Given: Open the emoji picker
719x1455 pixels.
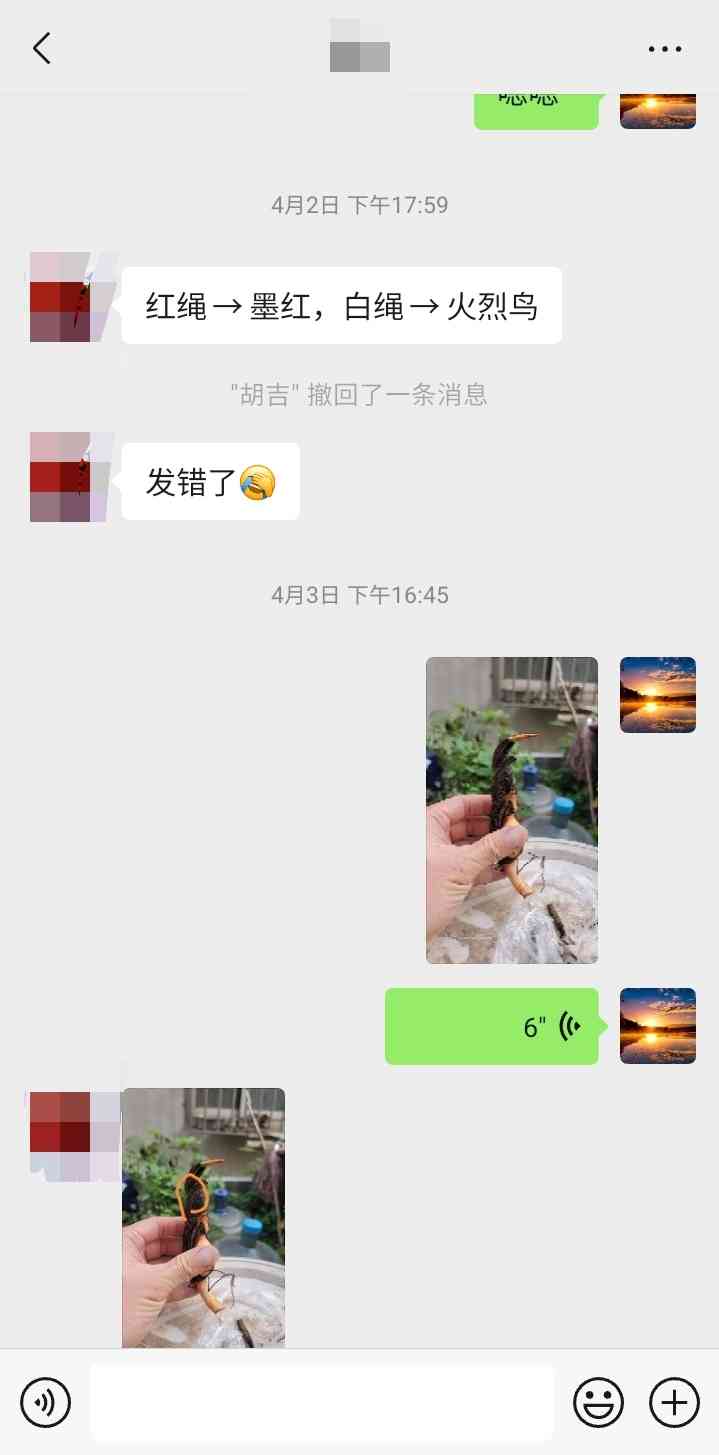Looking at the screenshot, I should click(598, 1402).
